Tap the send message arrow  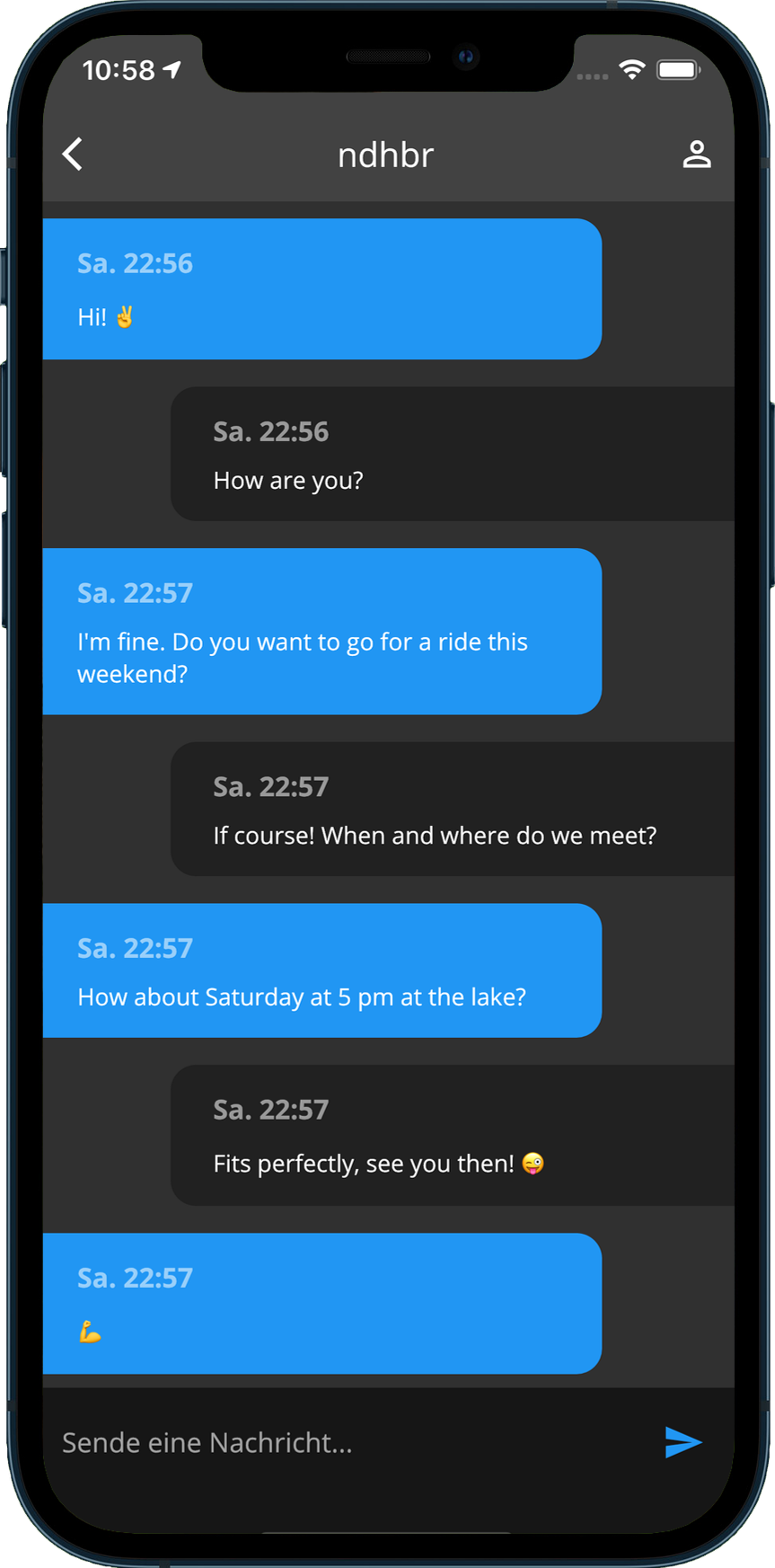[683, 1442]
